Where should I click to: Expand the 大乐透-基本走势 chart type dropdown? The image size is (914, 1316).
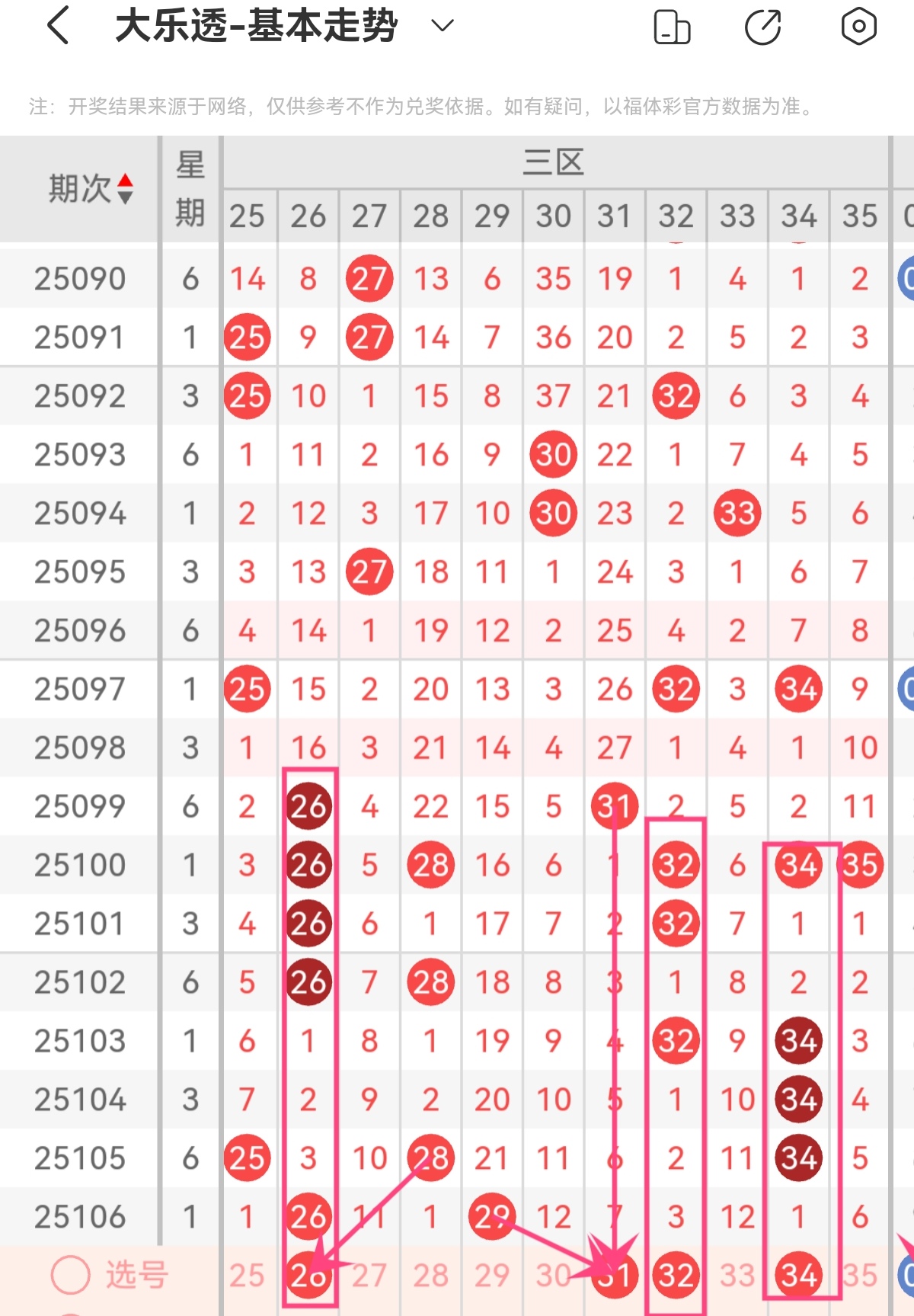442,26
